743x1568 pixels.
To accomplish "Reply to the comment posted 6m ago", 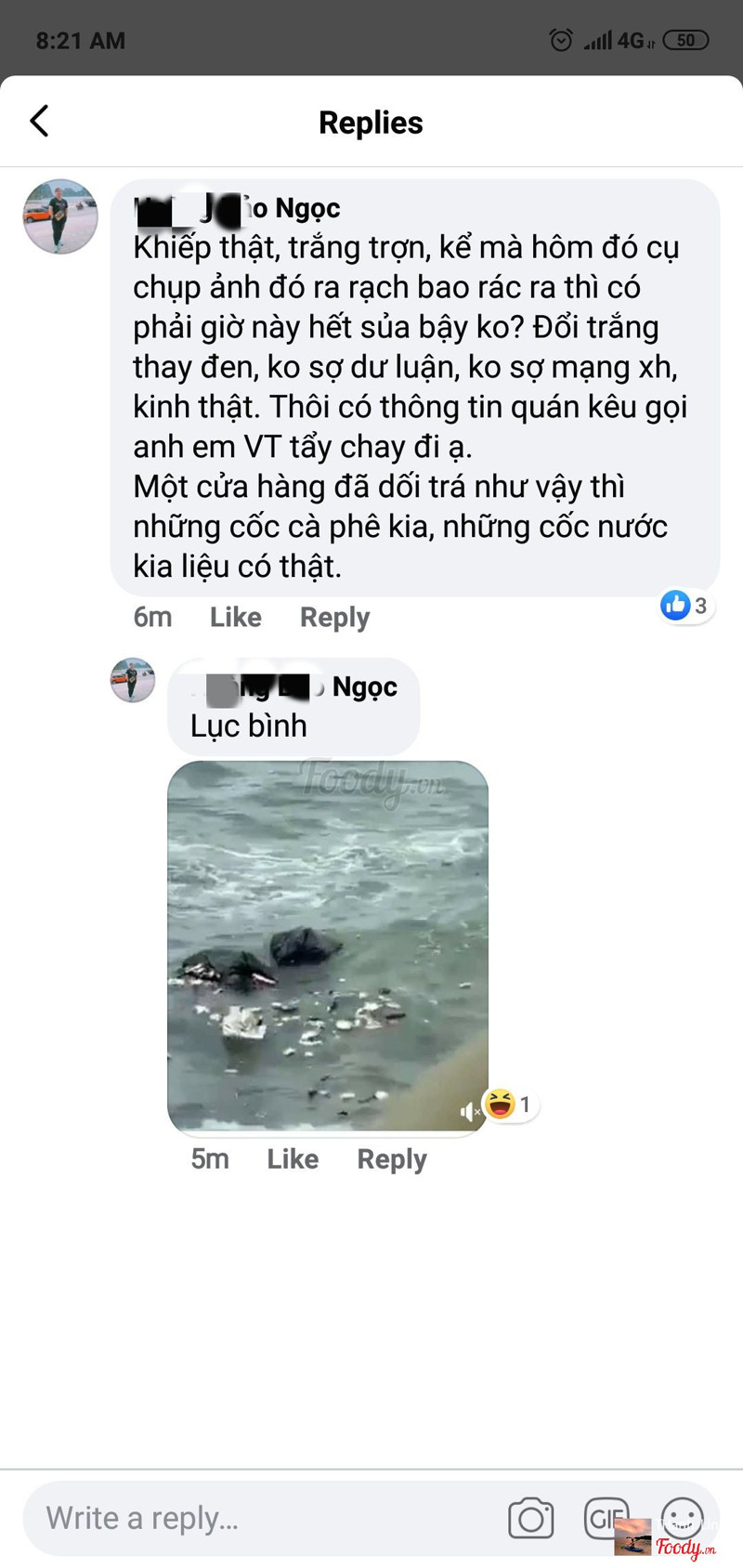I will [x=334, y=617].
